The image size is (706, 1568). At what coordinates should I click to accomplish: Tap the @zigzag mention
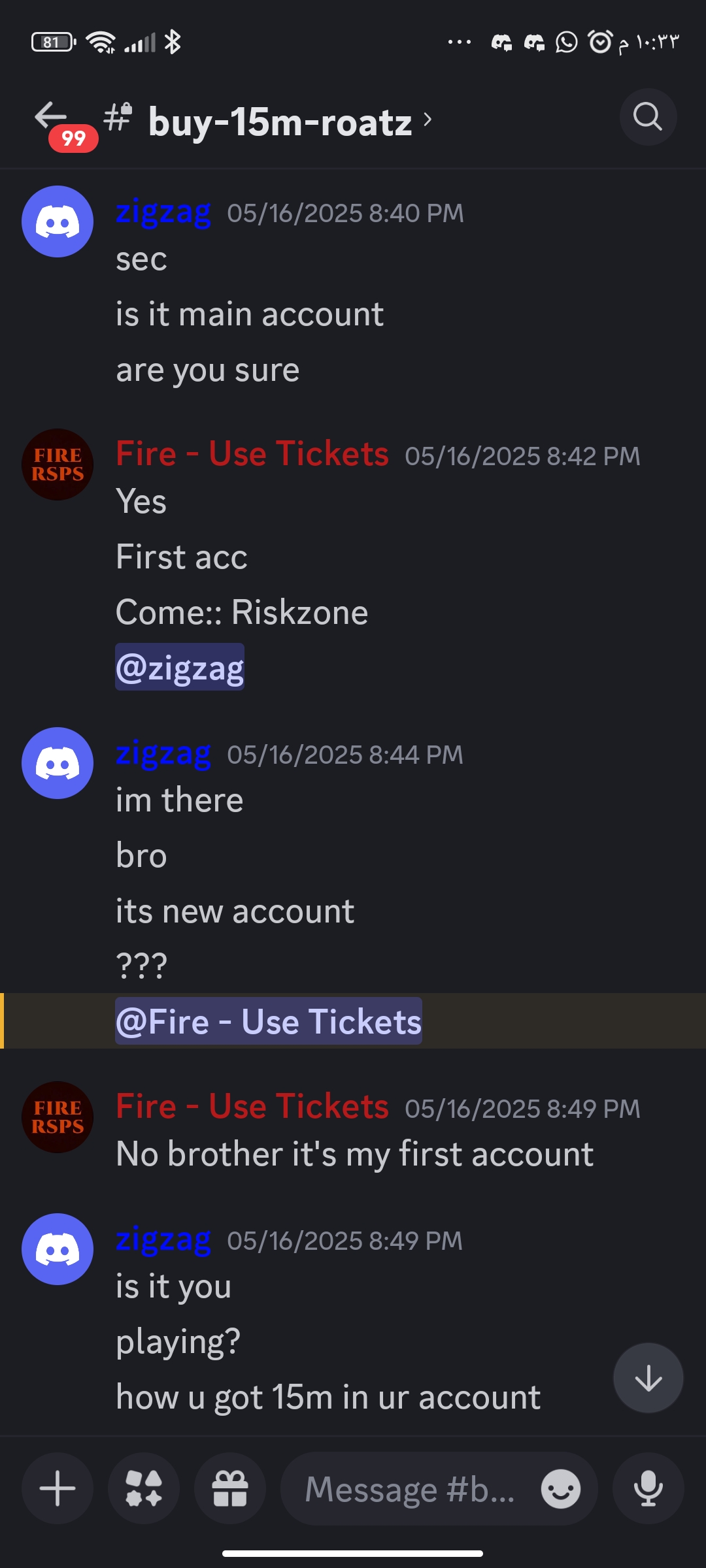(180, 668)
